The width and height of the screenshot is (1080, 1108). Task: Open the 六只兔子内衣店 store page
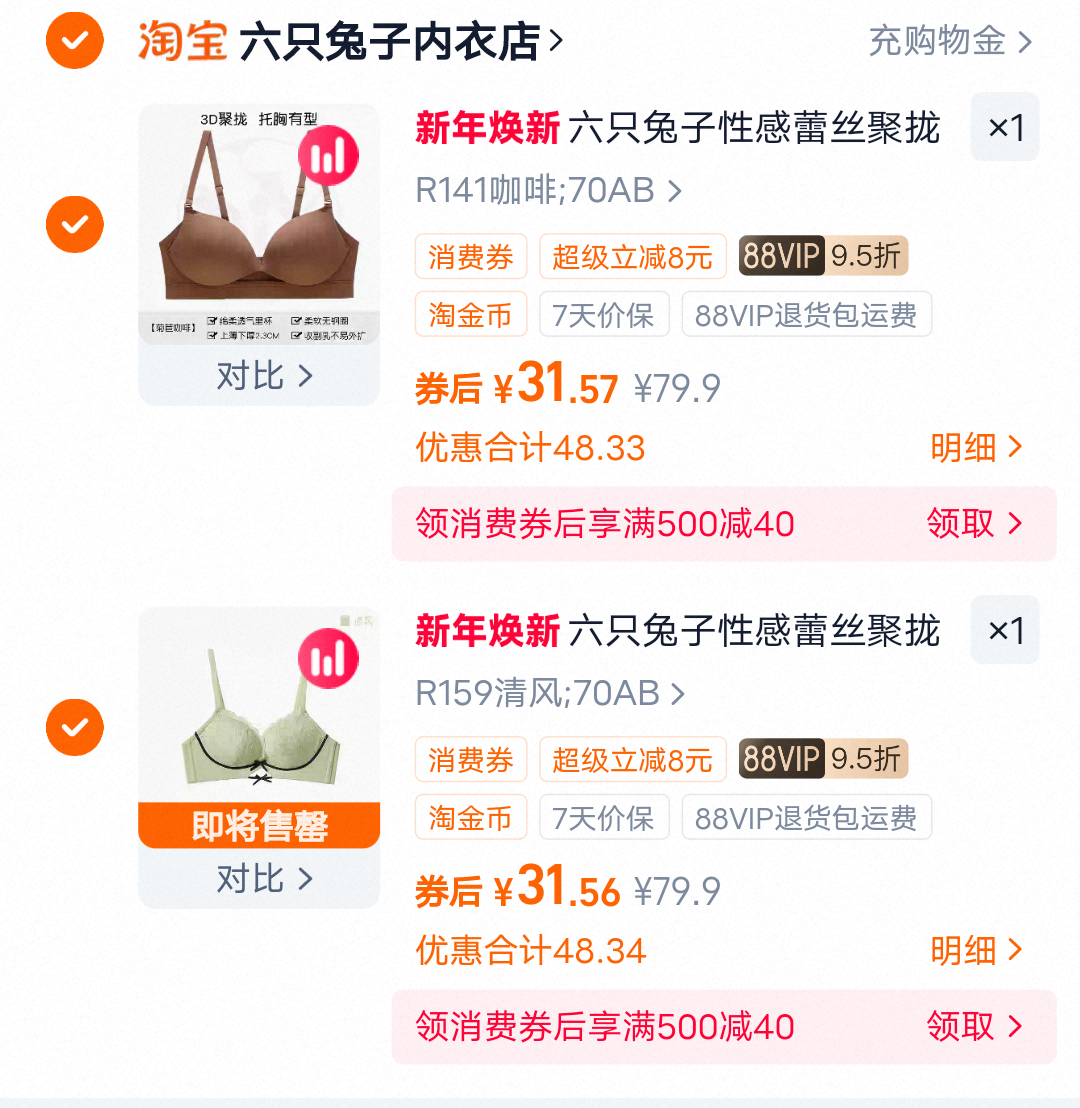click(x=390, y=41)
